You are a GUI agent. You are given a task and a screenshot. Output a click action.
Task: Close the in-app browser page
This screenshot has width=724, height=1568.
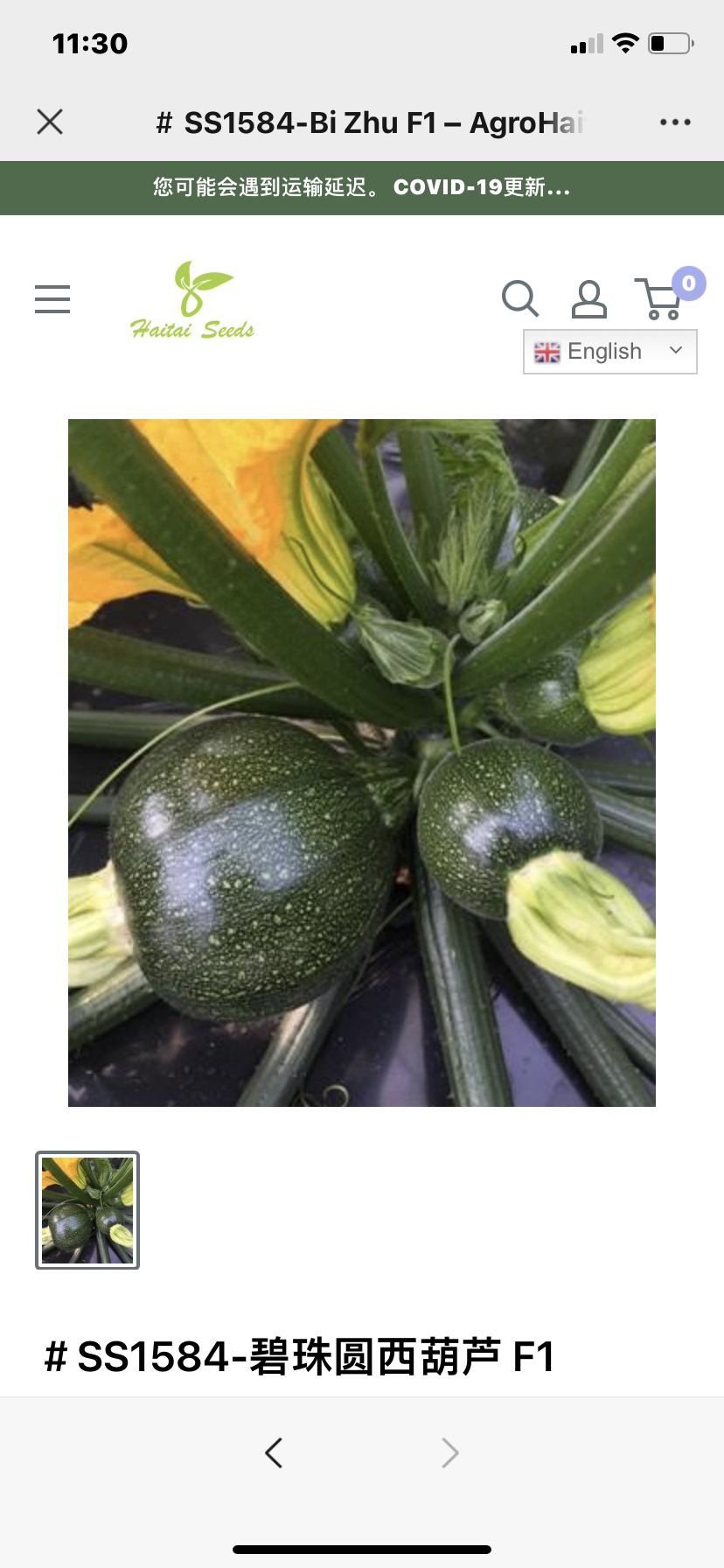click(x=50, y=122)
